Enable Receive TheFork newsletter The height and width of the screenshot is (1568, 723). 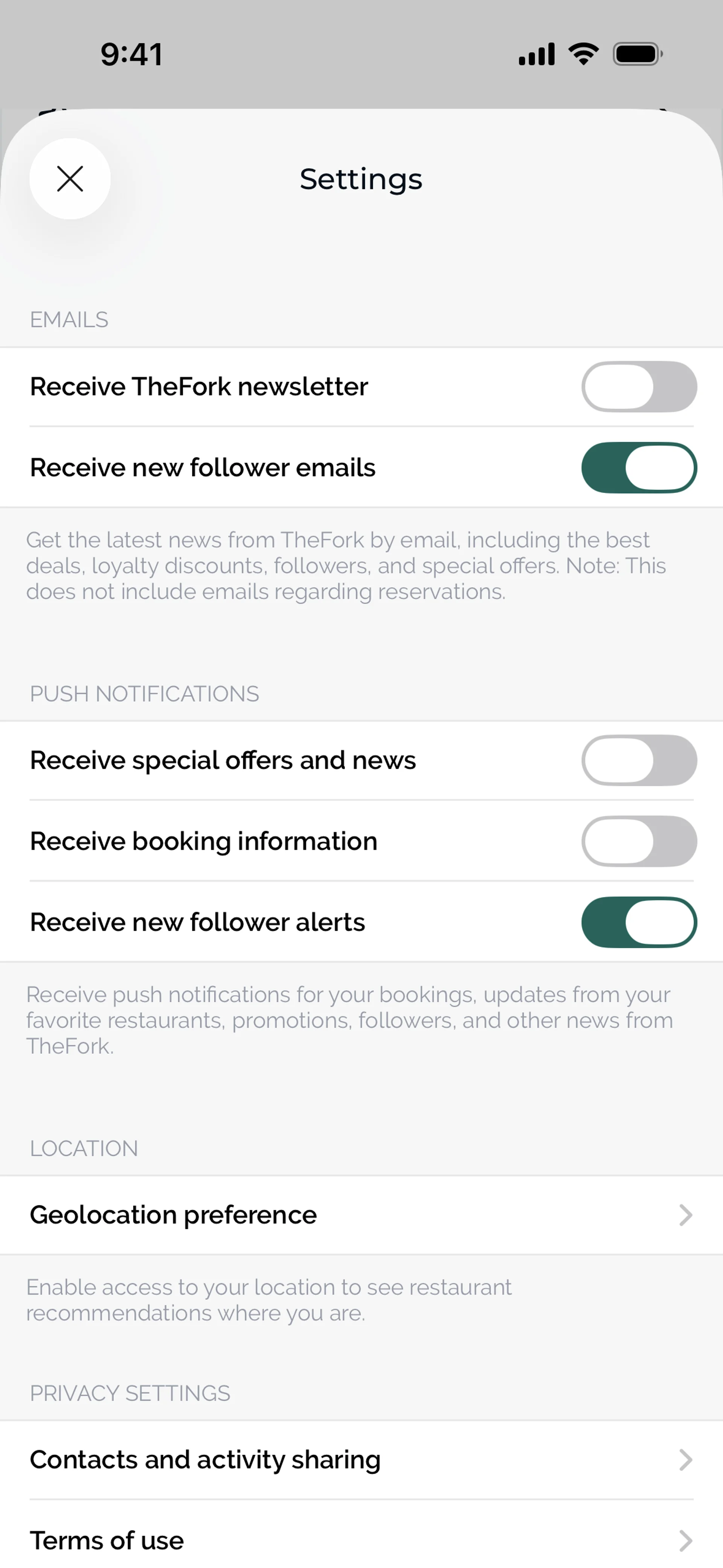click(x=638, y=387)
